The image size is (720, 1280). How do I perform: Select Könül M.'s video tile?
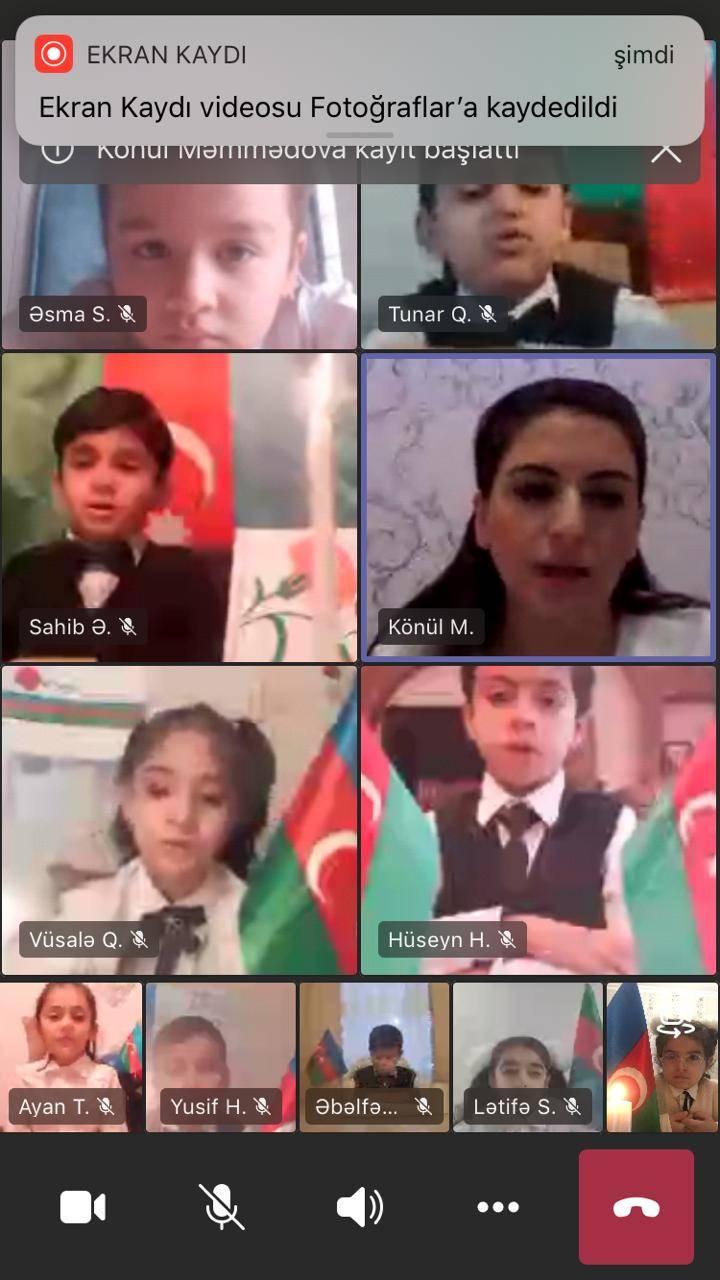[x=539, y=507]
